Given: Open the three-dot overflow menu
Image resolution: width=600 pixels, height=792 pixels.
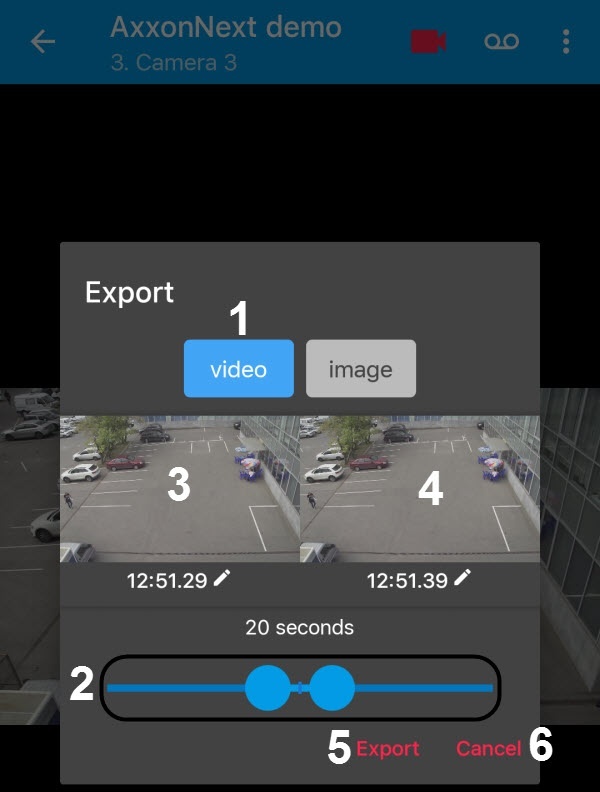Looking at the screenshot, I should pos(566,42).
